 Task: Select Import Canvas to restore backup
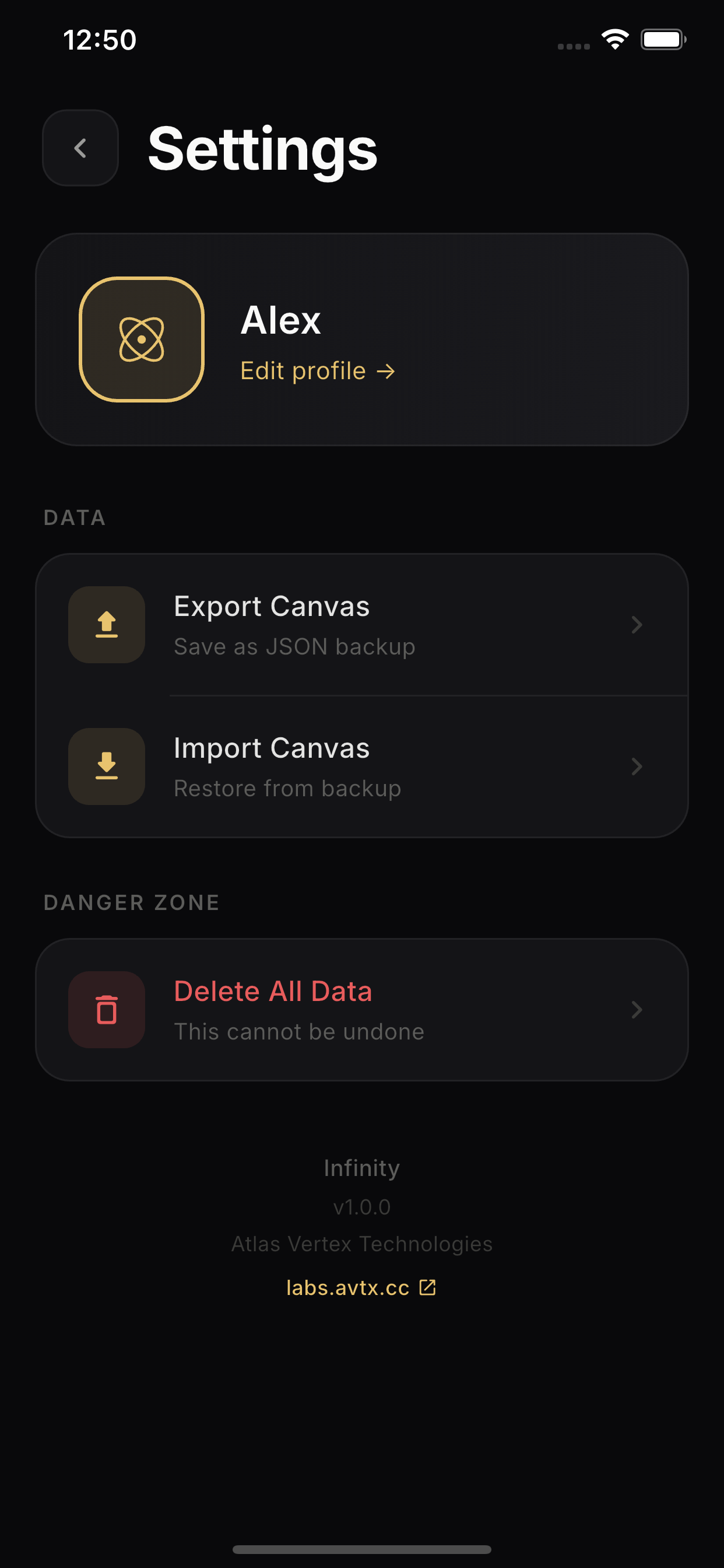(x=362, y=766)
